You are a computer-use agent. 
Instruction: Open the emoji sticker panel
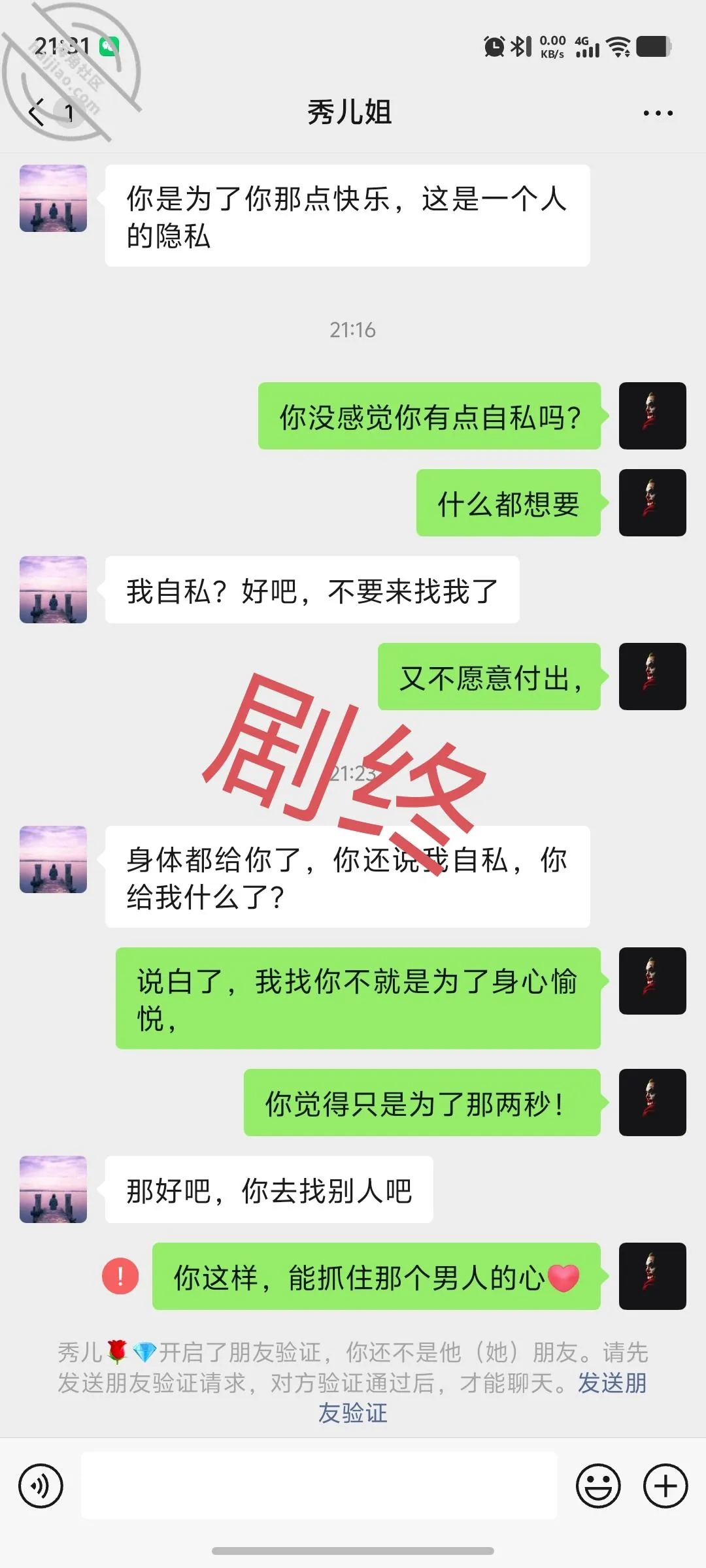(x=597, y=1486)
